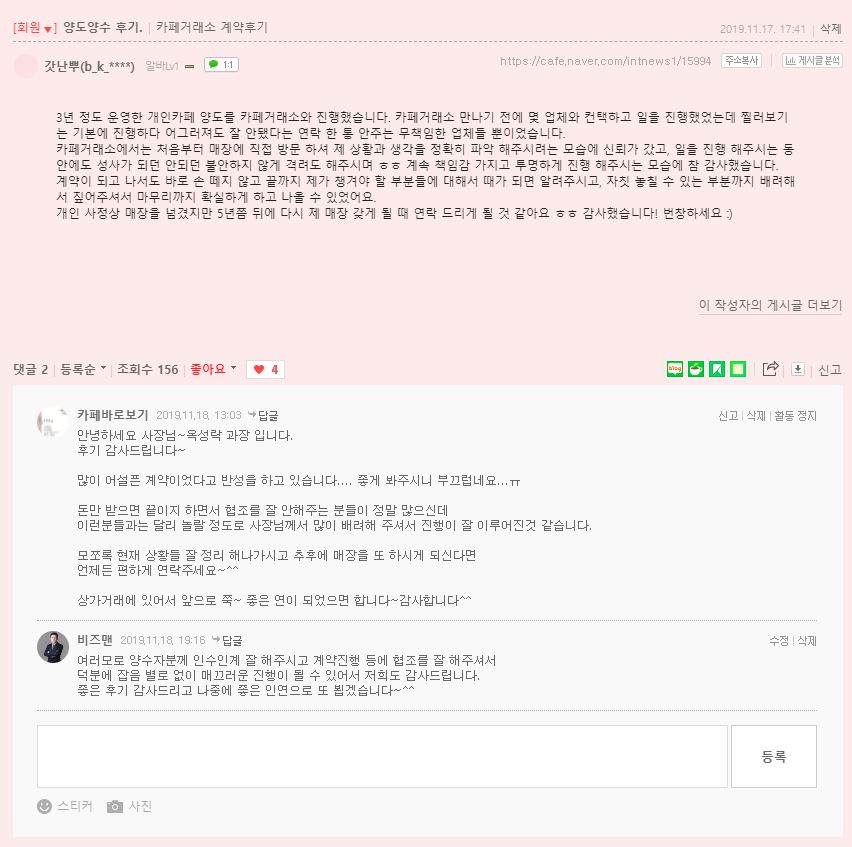Open the 1:1 chat with 갓난뿌

pyautogui.click(x=221, y=65)
